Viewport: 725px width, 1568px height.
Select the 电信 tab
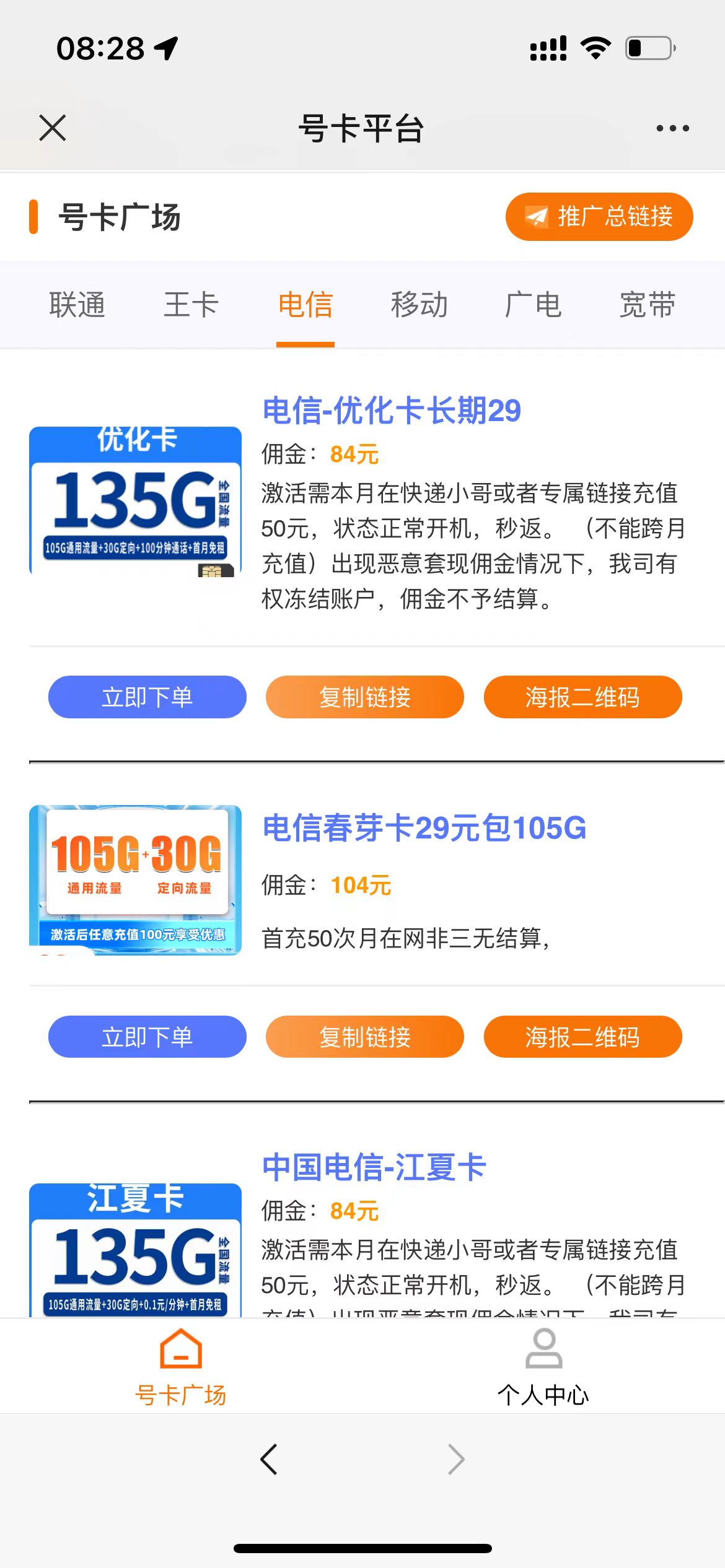305,305
